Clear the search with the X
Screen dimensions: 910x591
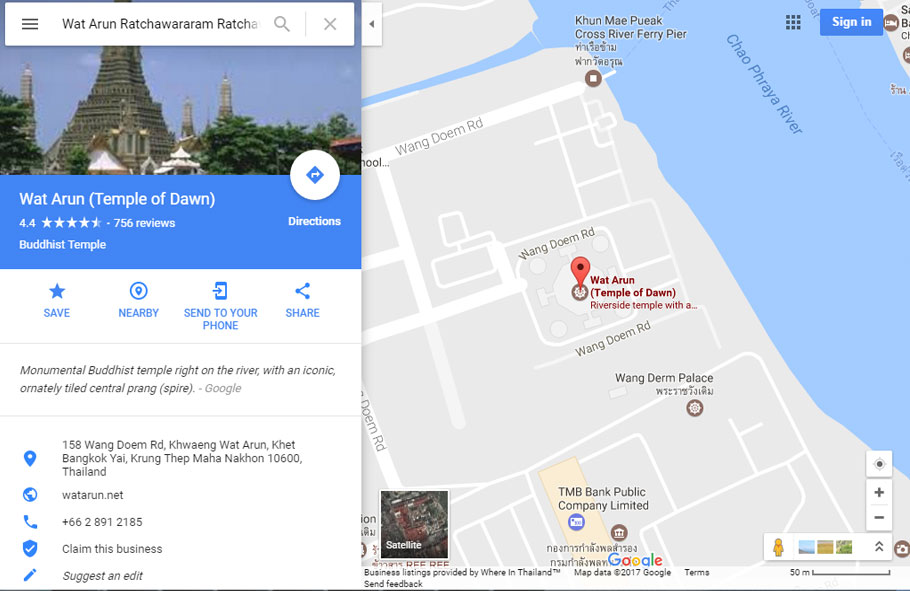[330, 24]
